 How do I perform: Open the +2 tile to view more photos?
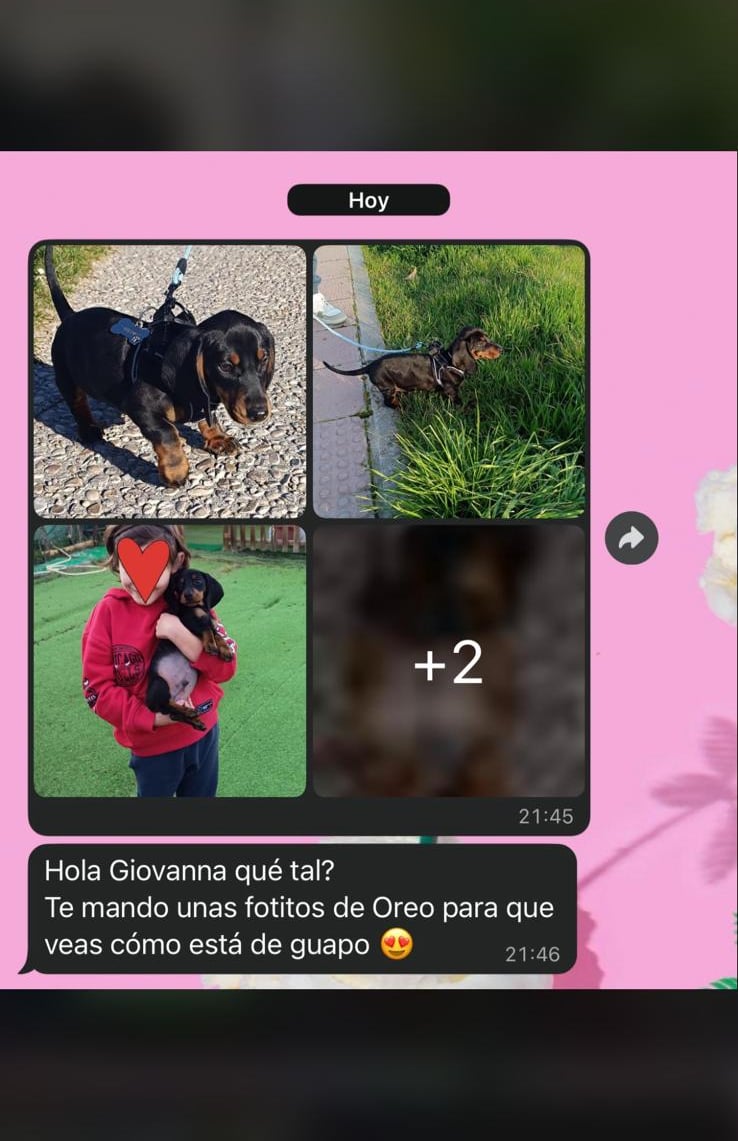(449, 661)
